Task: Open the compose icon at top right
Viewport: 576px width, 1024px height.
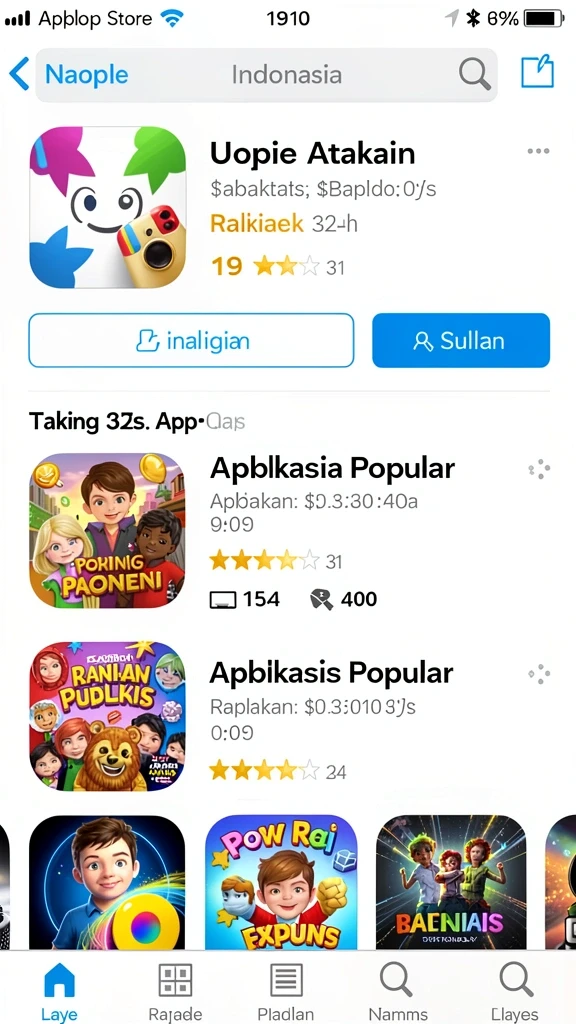Action: coord(537,72)
